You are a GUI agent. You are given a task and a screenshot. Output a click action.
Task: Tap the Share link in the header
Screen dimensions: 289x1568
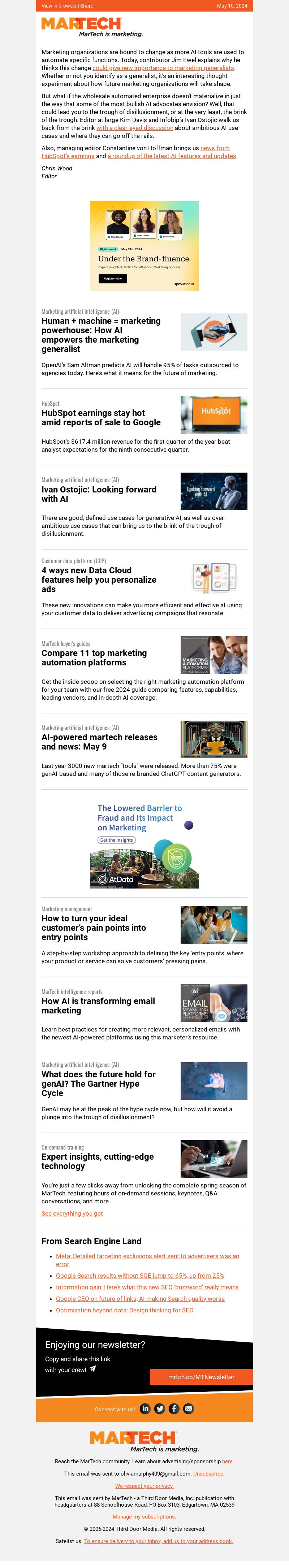tap(87, 6)
